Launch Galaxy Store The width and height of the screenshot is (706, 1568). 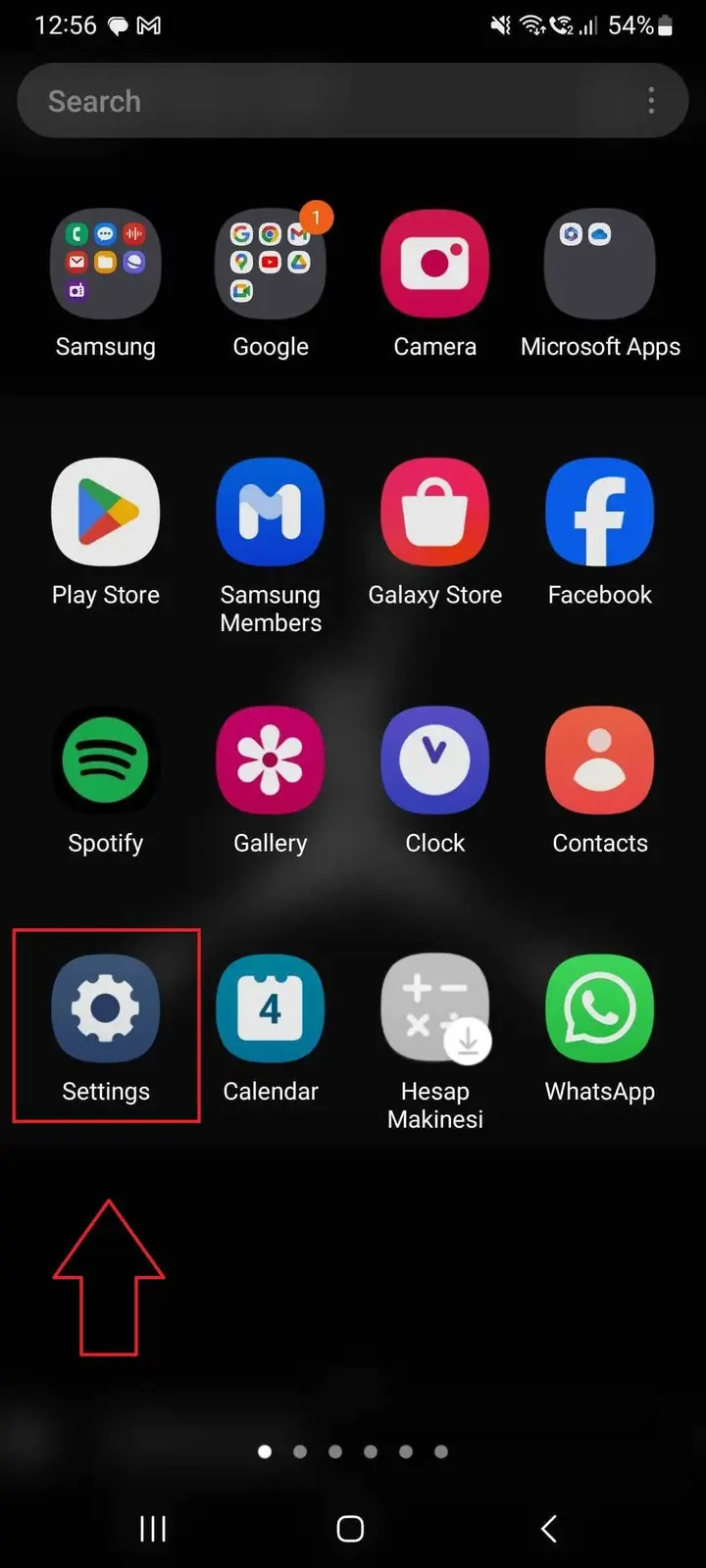(435, 513)
